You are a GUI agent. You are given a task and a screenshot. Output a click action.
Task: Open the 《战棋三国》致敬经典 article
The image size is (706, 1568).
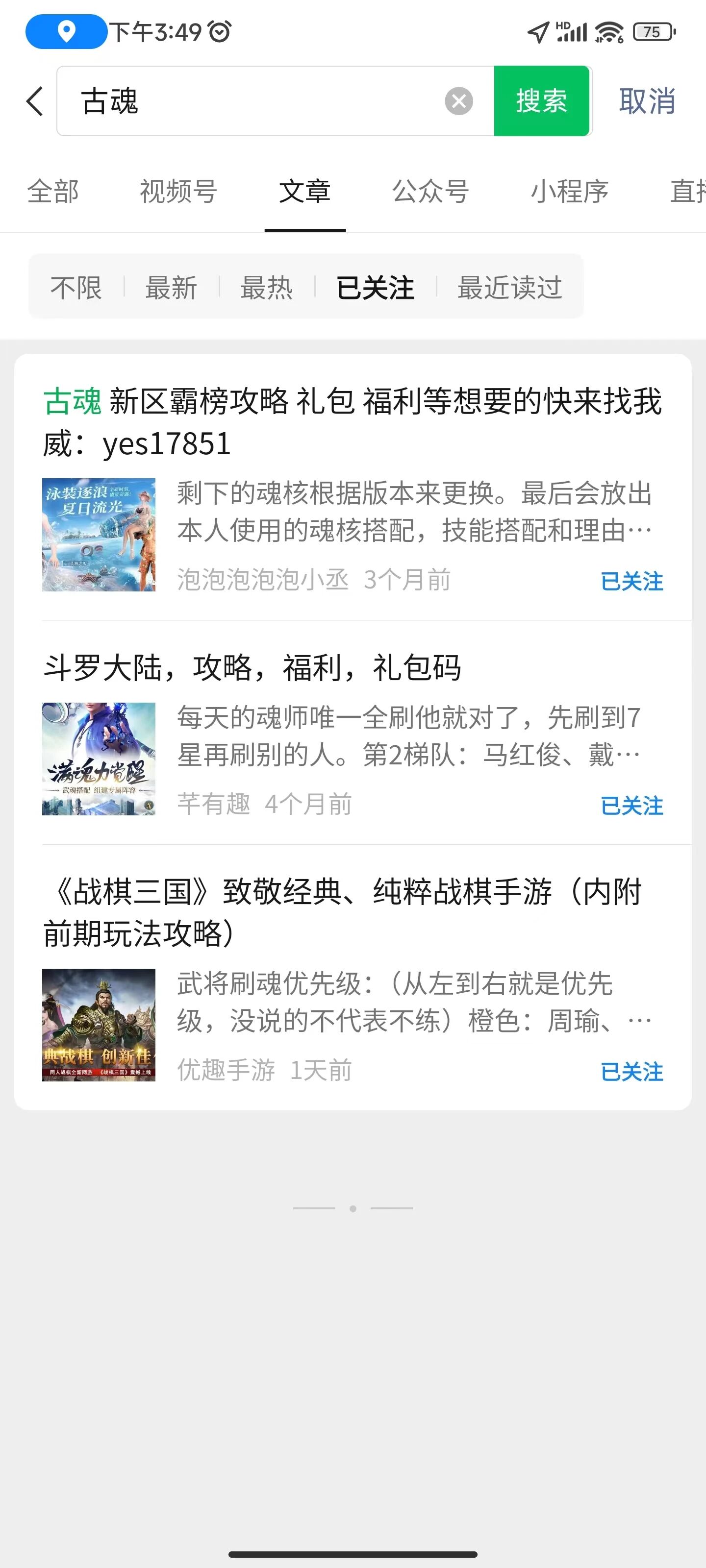pos(342,912)
